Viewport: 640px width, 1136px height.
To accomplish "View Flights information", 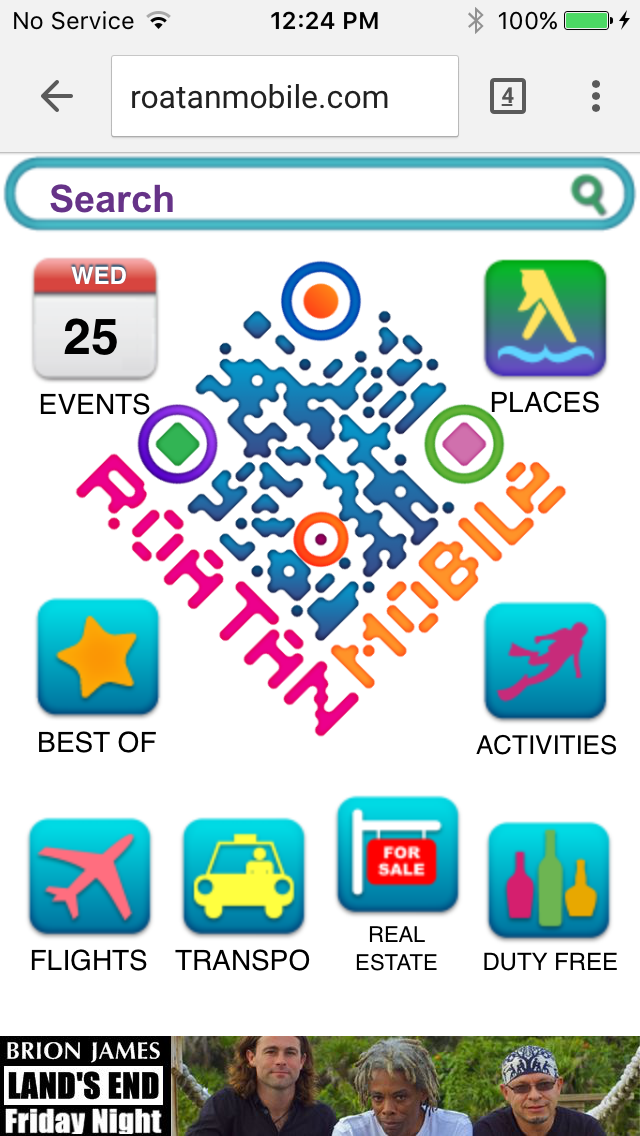I will [89, 877].
